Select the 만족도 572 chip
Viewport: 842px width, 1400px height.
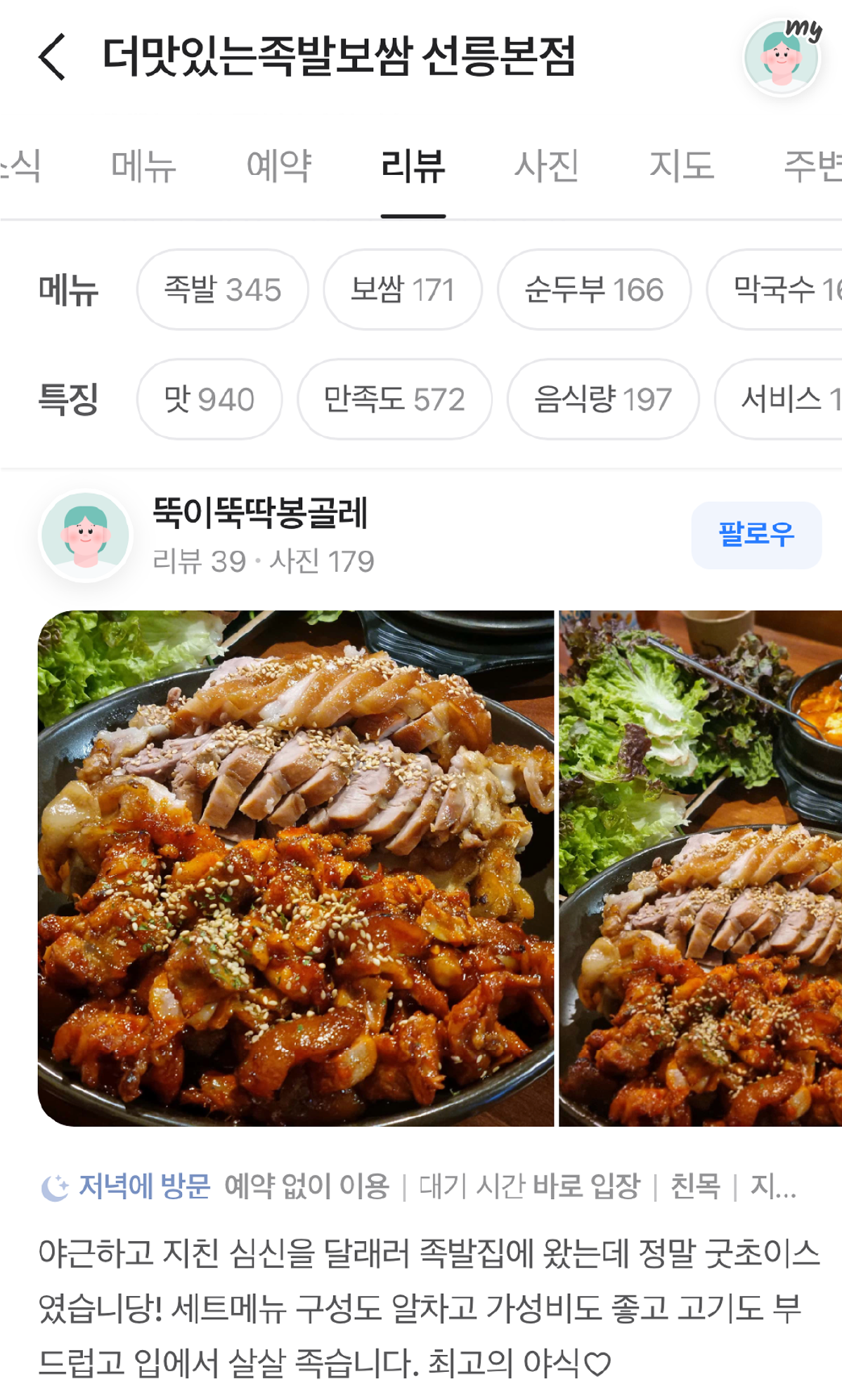click(x=394, y=399)
